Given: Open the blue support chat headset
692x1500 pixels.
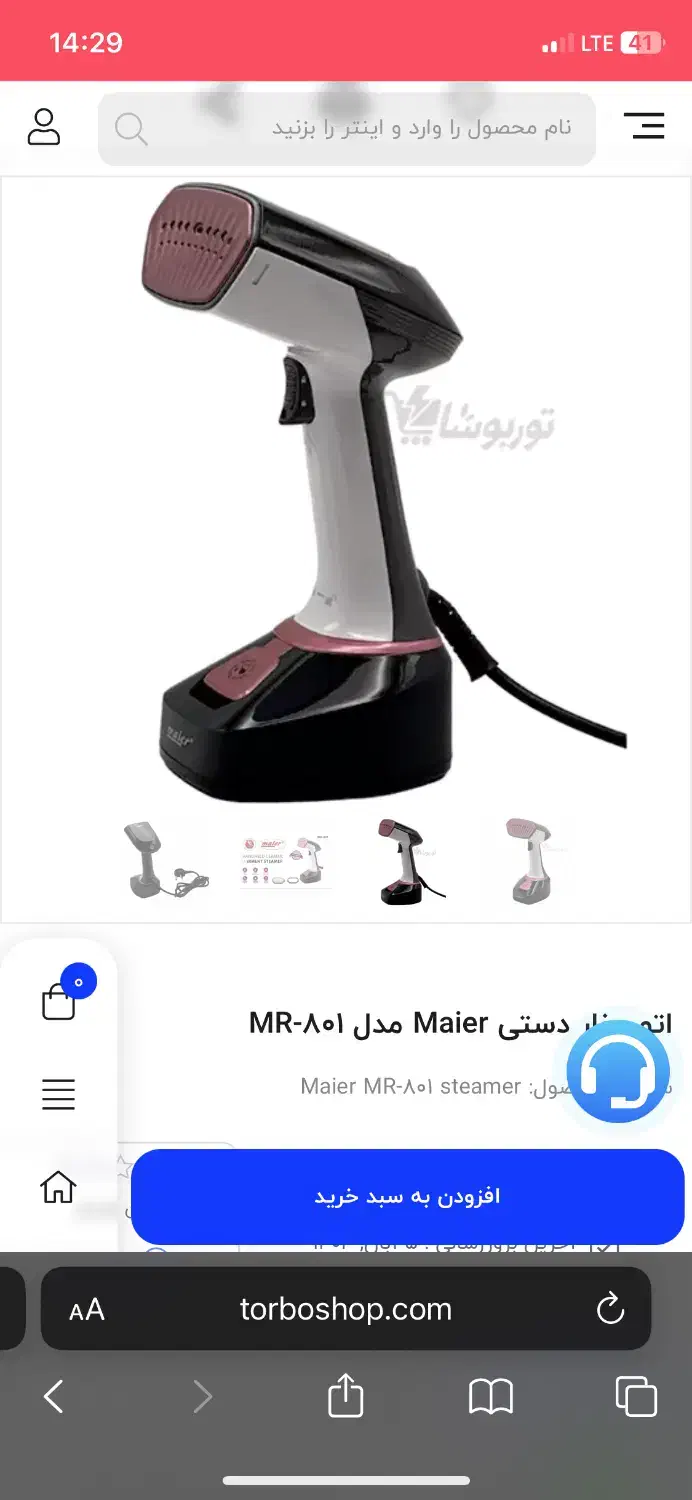Looking at the screenshot, I should click(x=618, y=1071).
